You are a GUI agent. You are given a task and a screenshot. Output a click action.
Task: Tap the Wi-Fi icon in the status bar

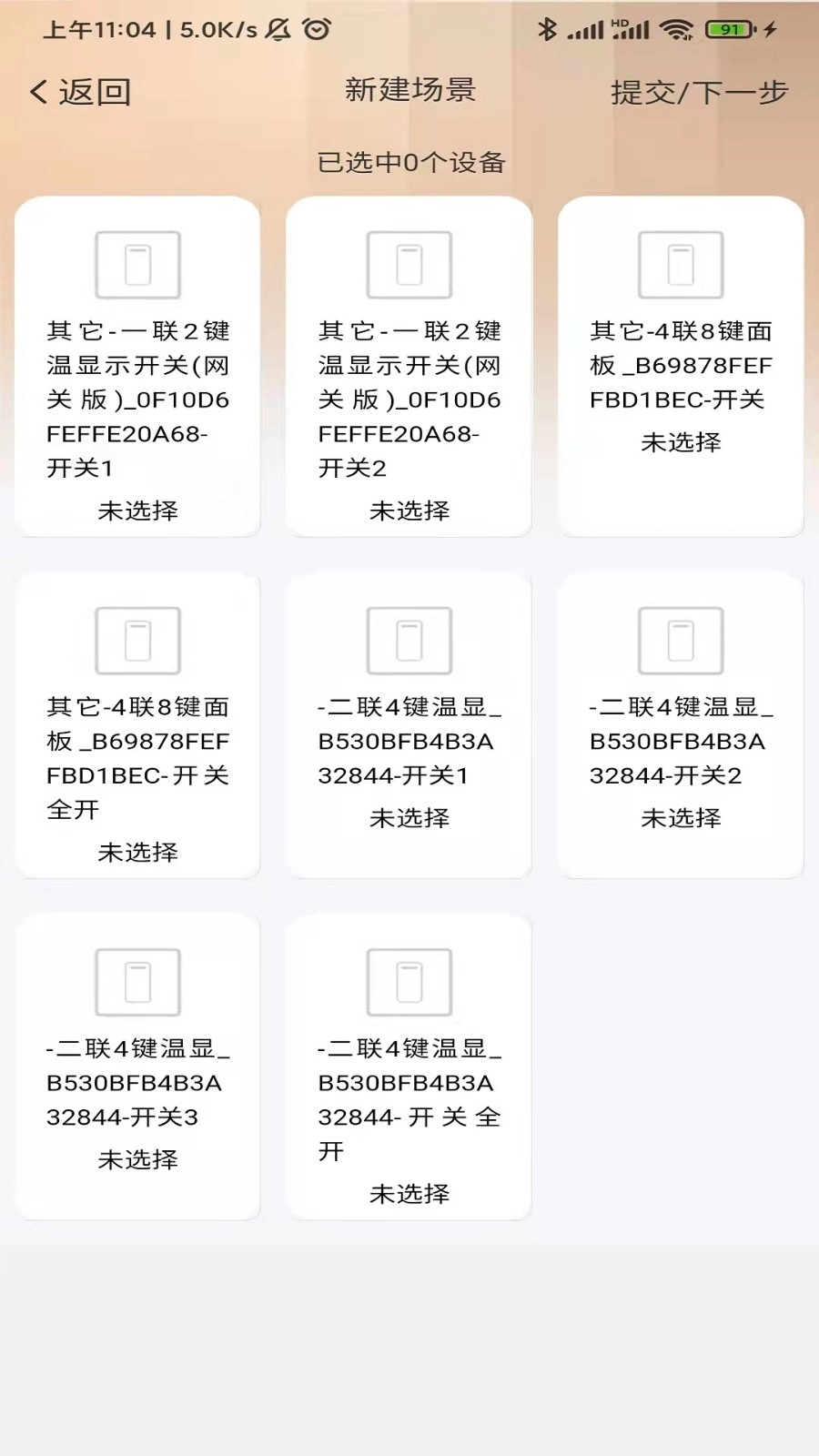pyautogui.click(x=674, y=27)
